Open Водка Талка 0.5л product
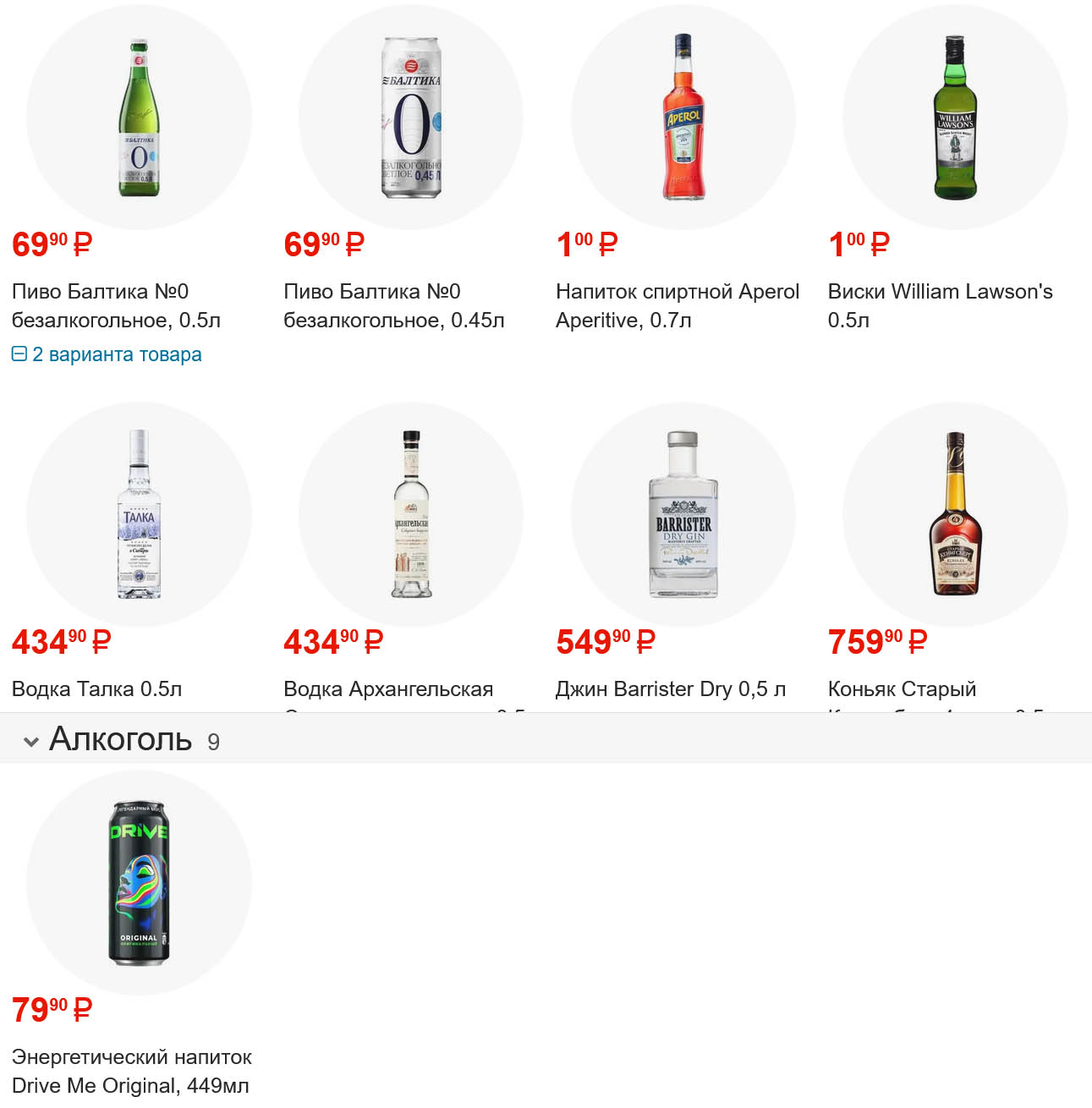 pos(96,688)
